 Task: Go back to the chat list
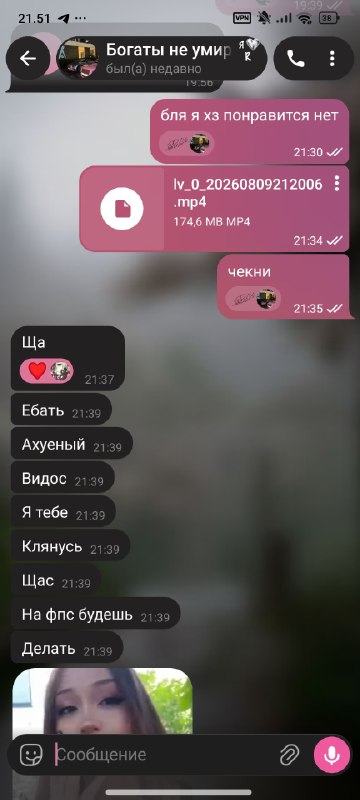pyautogui.click(x=28, y=59)
